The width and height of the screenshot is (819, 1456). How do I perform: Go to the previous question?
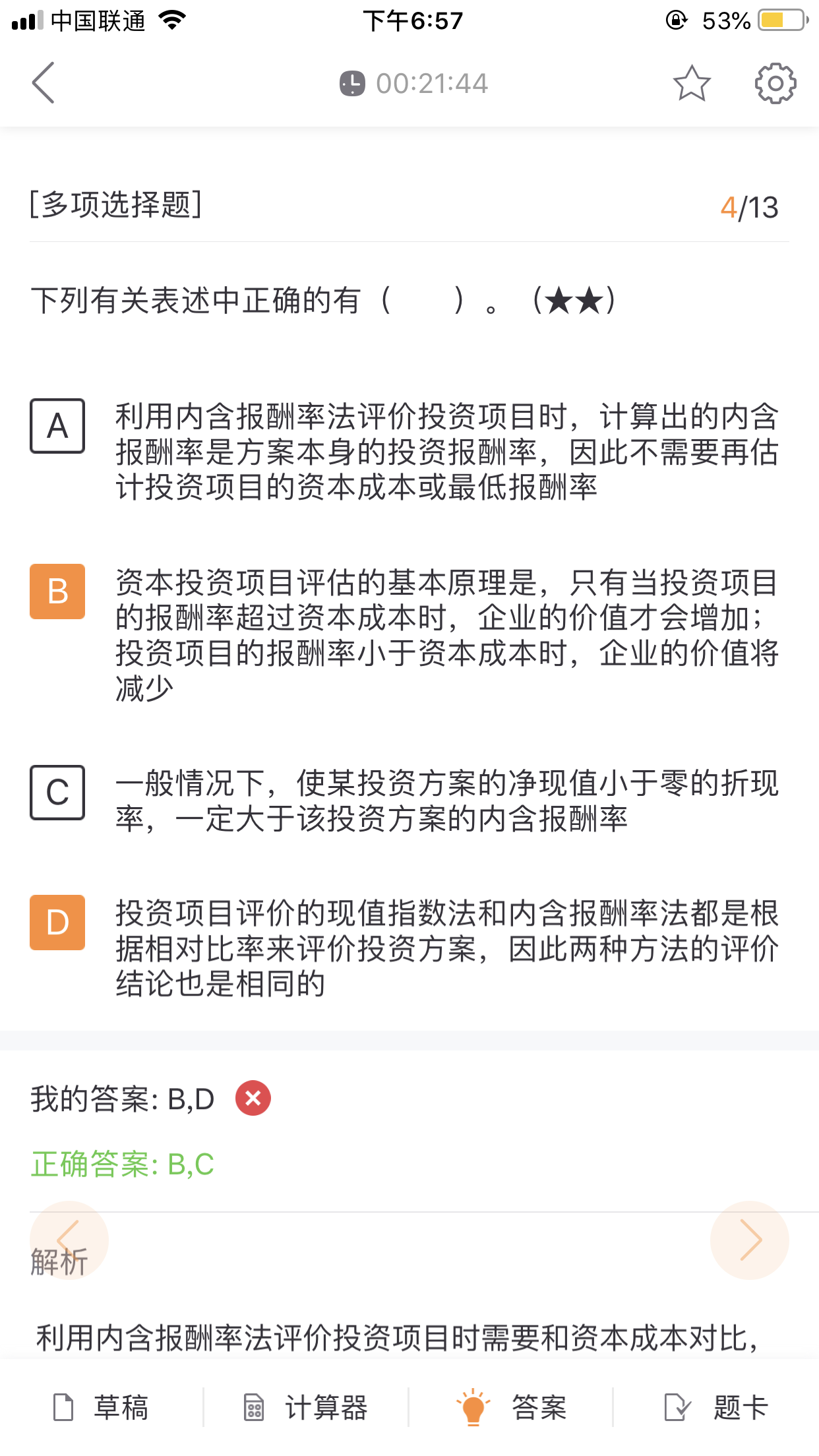[x=69, y=1240]
